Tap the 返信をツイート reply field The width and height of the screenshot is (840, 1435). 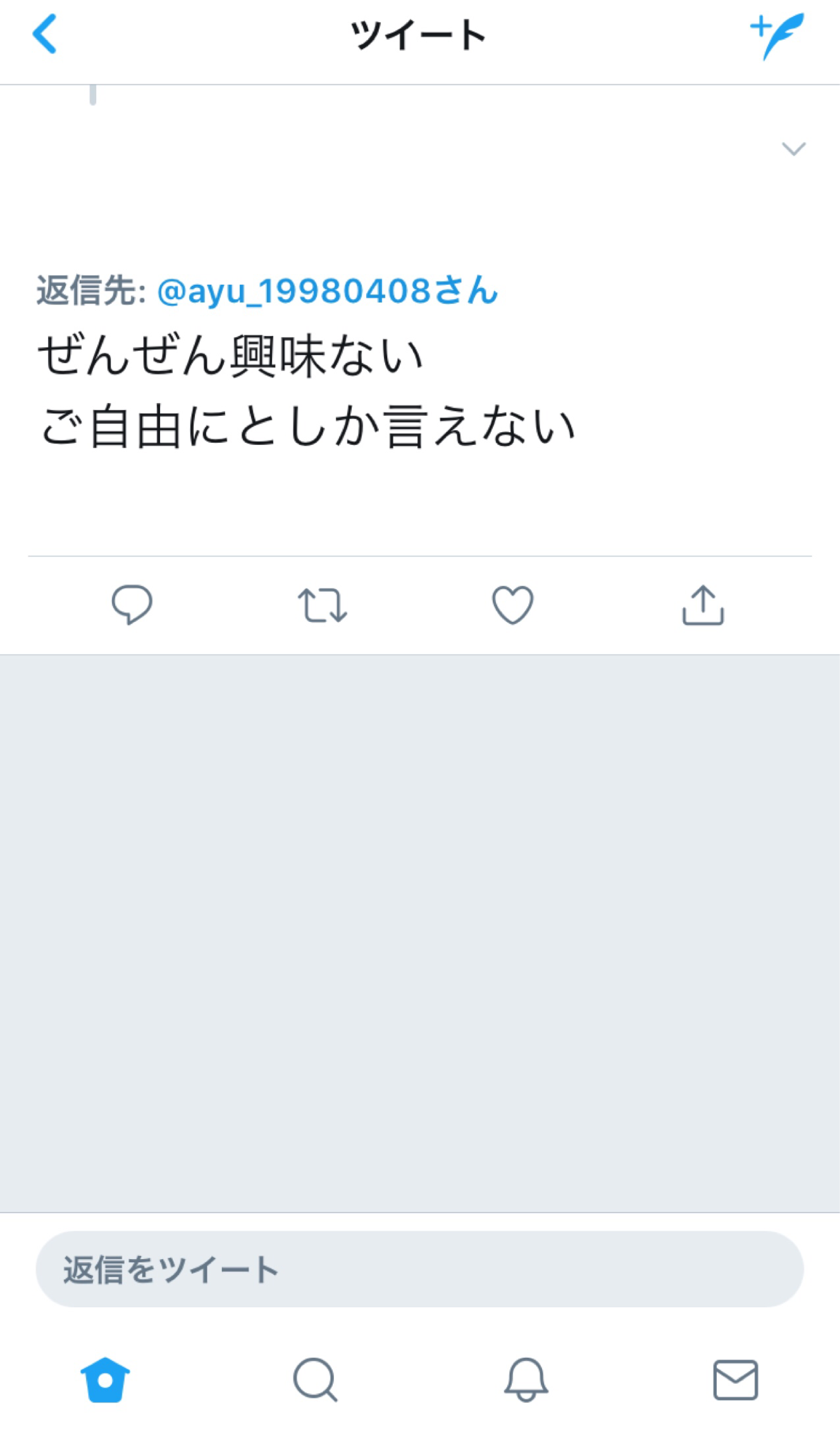coord(419,1269)
